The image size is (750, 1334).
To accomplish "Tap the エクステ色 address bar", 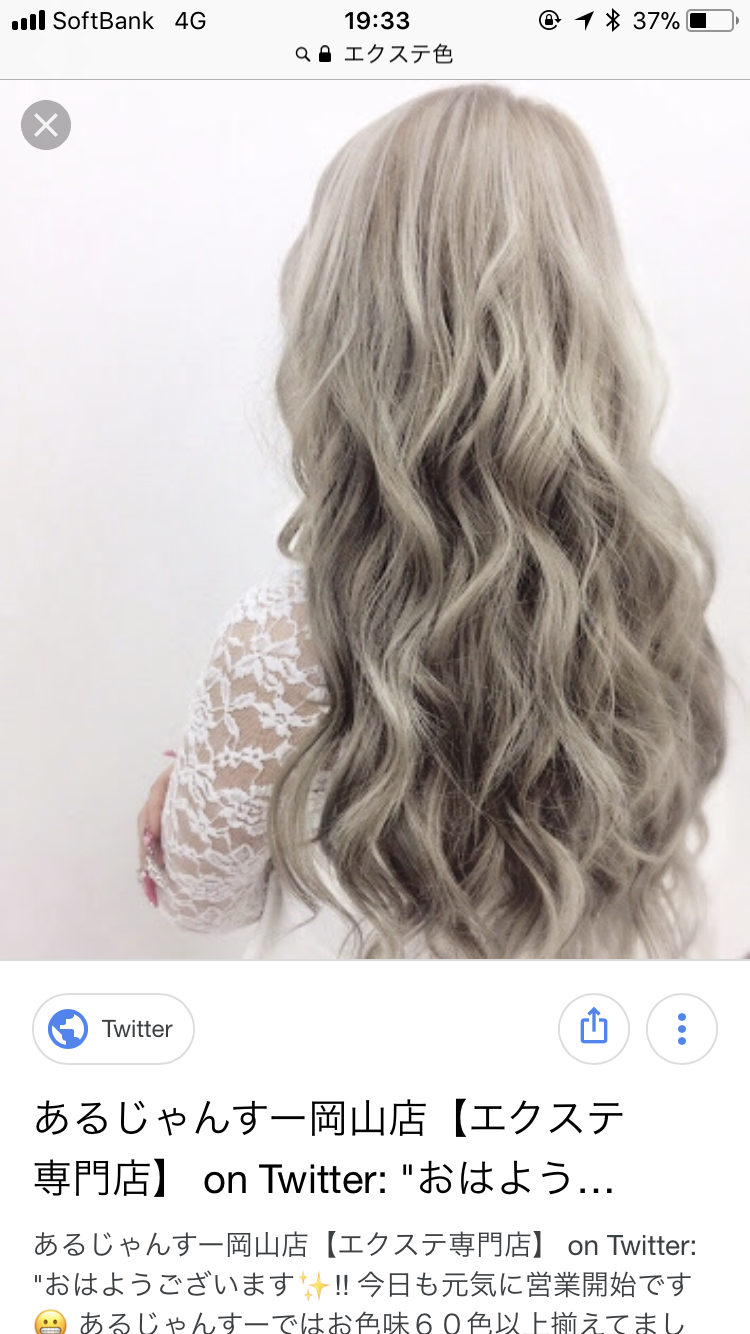I will tap(375, 55).
